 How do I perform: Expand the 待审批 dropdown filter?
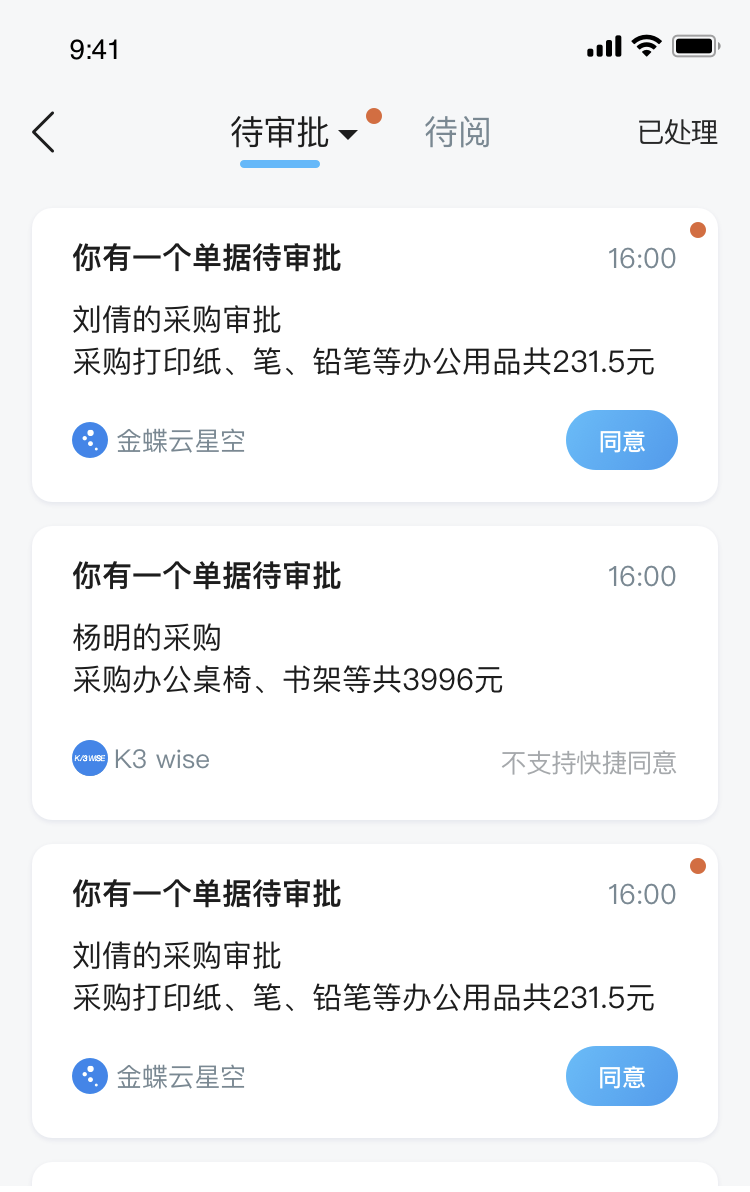tap(347, 134)
